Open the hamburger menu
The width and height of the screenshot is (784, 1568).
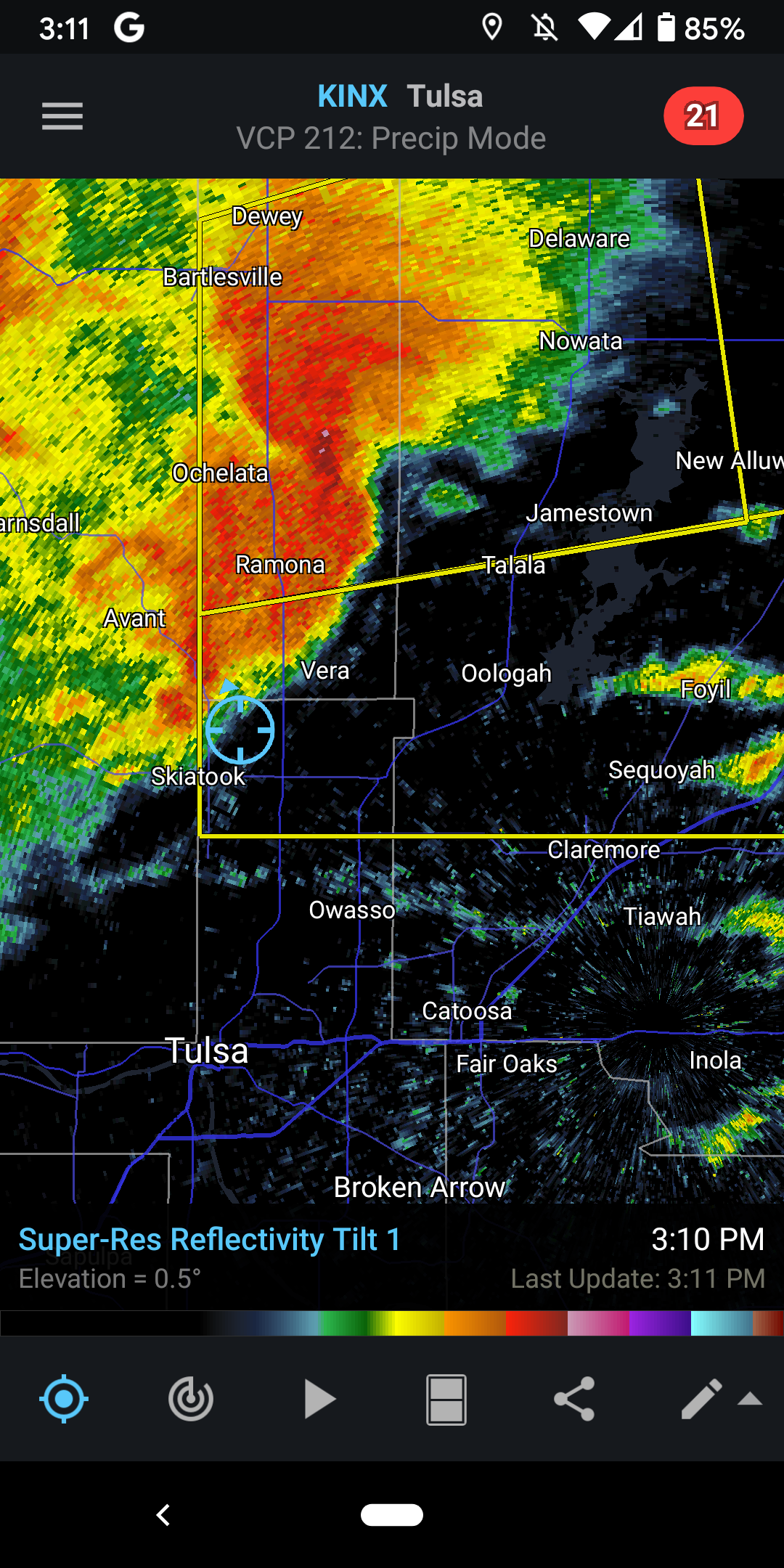[x=62, y=116]
